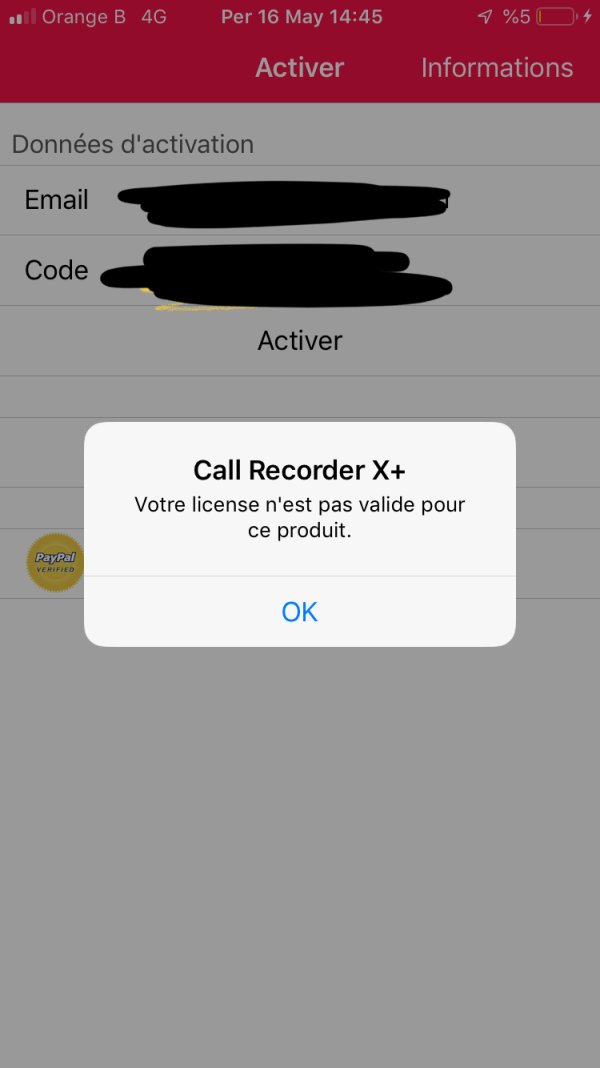Focus the Email input field

tap(300, 200)
